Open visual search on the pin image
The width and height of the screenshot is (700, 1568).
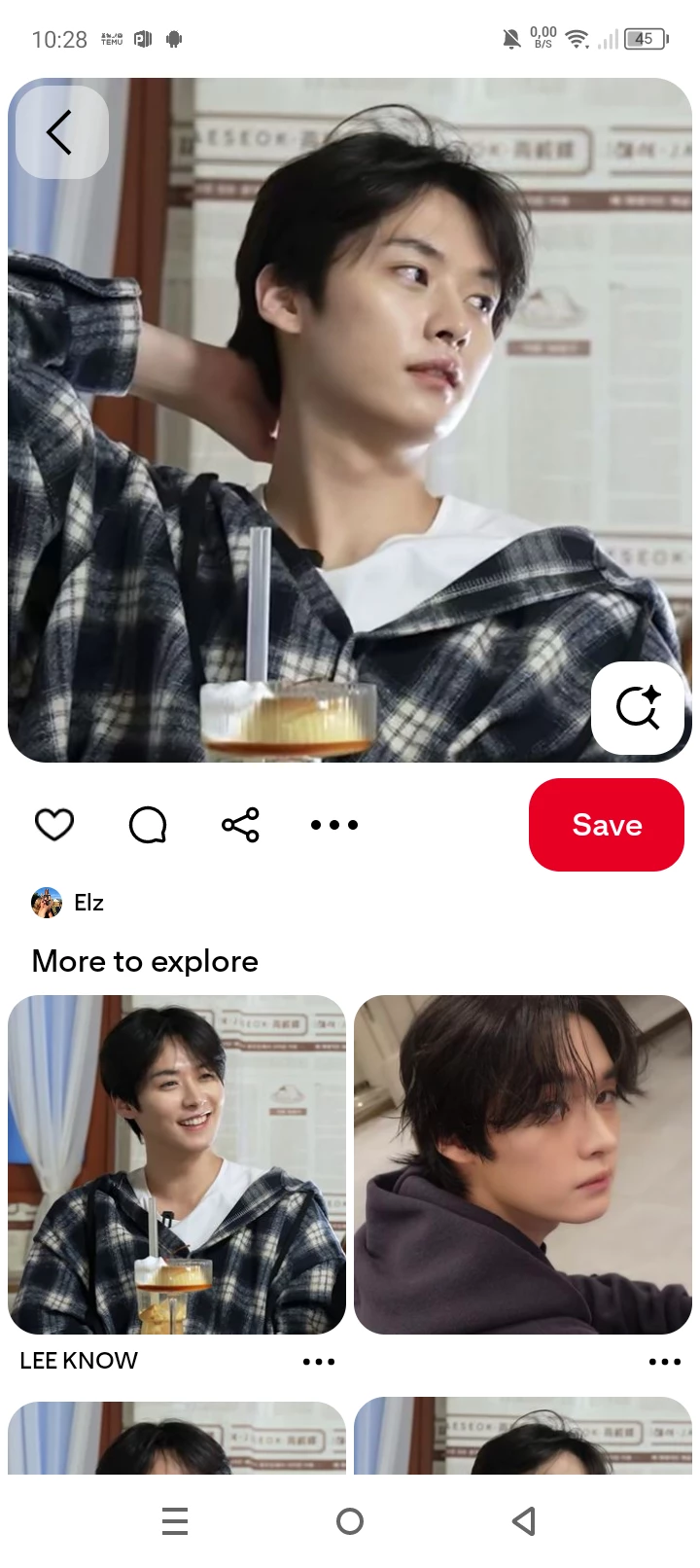(638, 707)
